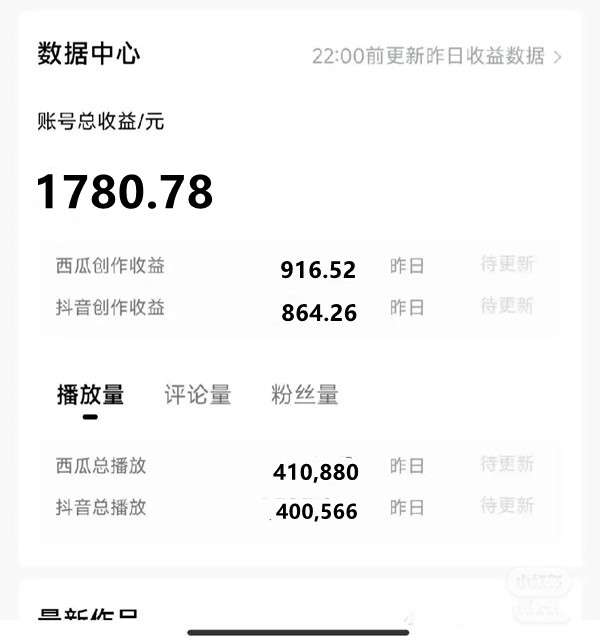Screen dimensions: 600x644
Task: Open the 22:00前更新昨日收益数据 link
Action: point(436,56)
